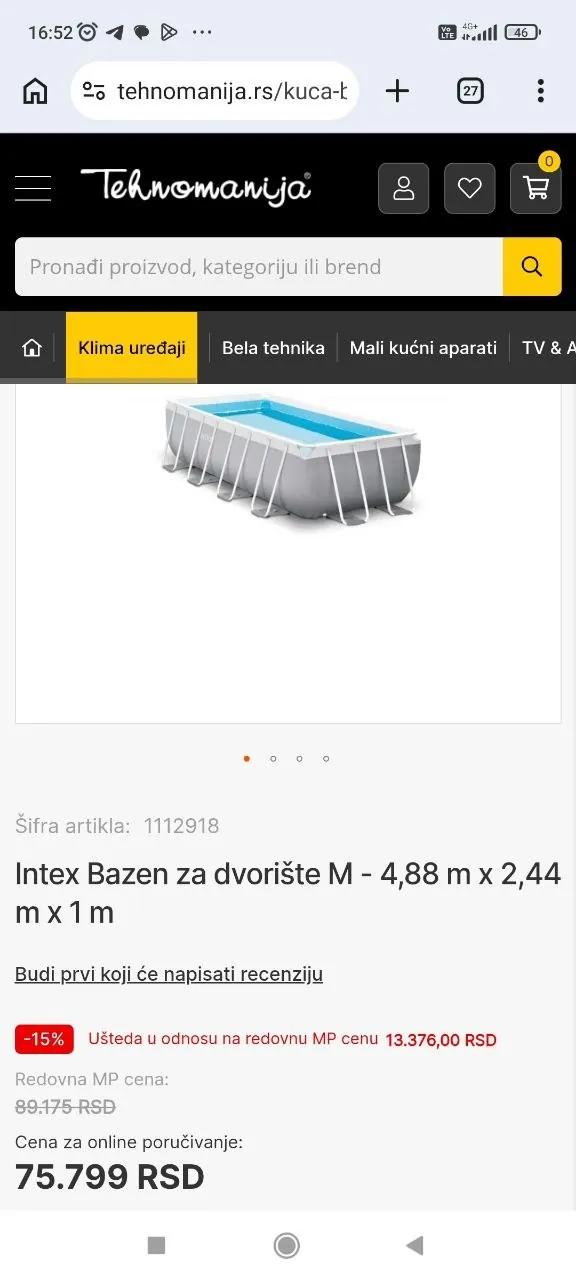The image size is (576, 1280).
Task: Go to the site home icon in category bar
Action: click(x=32, y=348)
